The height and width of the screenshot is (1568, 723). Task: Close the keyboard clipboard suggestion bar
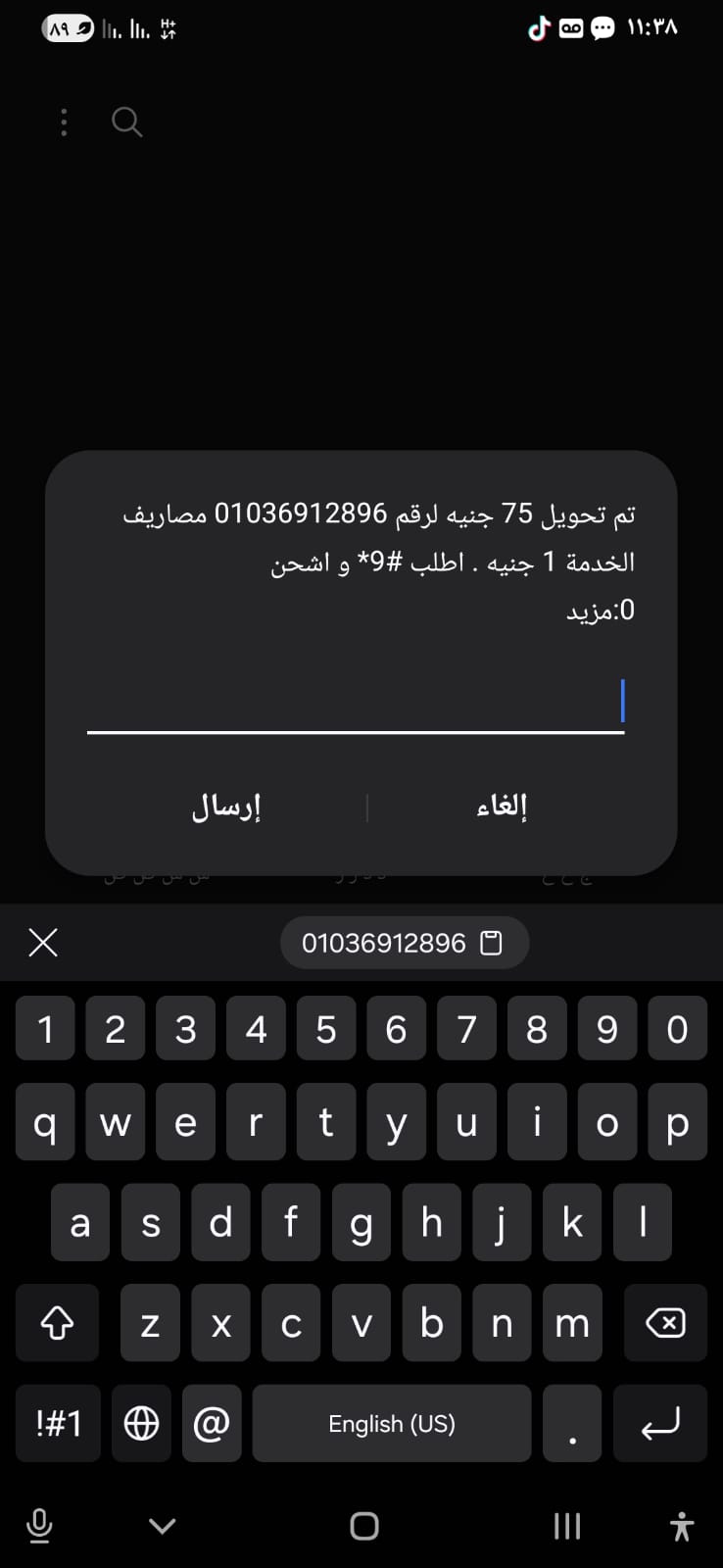point(43,943)
